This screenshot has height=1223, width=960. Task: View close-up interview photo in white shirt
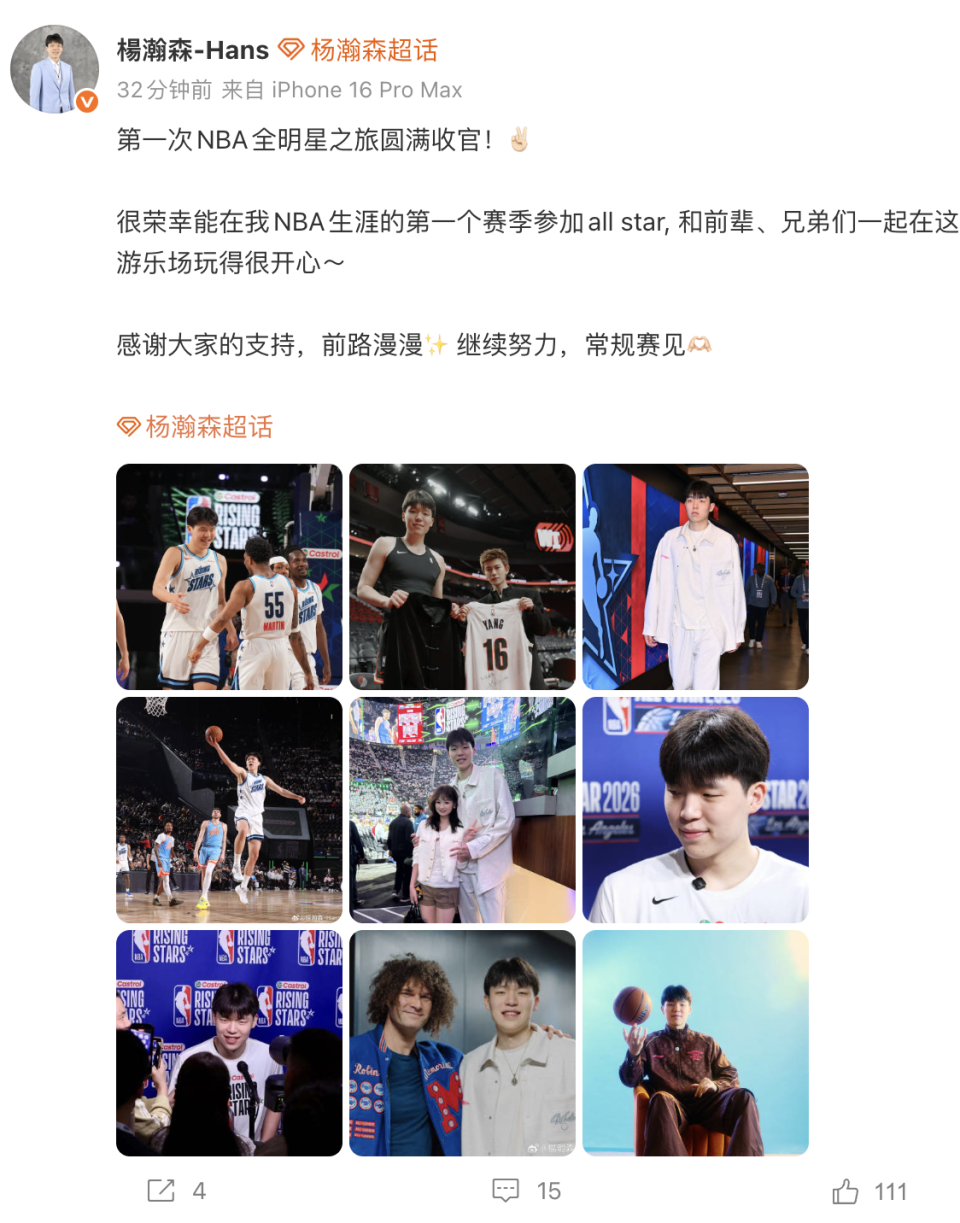[x=696, y=810]
